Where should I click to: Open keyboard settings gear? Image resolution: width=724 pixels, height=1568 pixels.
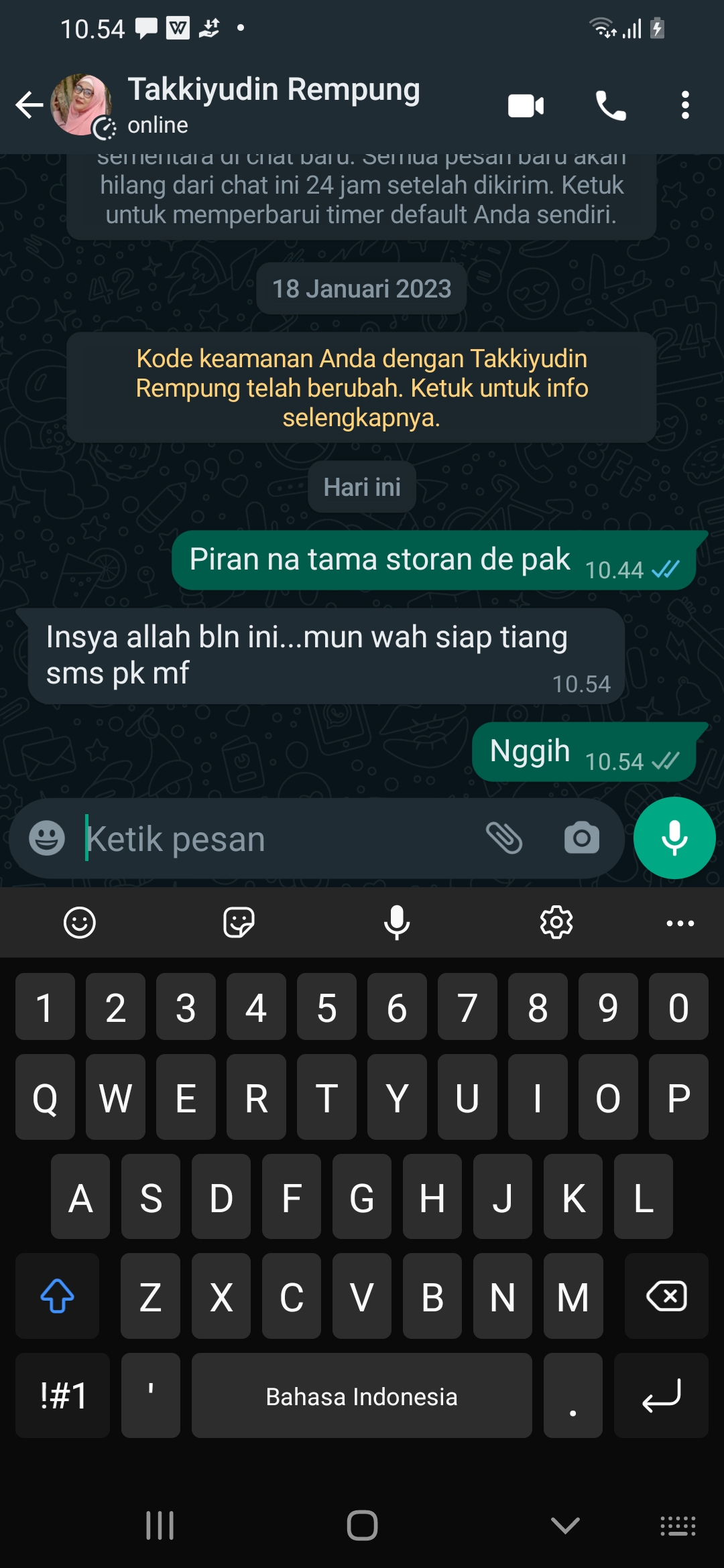pos(556,923)
